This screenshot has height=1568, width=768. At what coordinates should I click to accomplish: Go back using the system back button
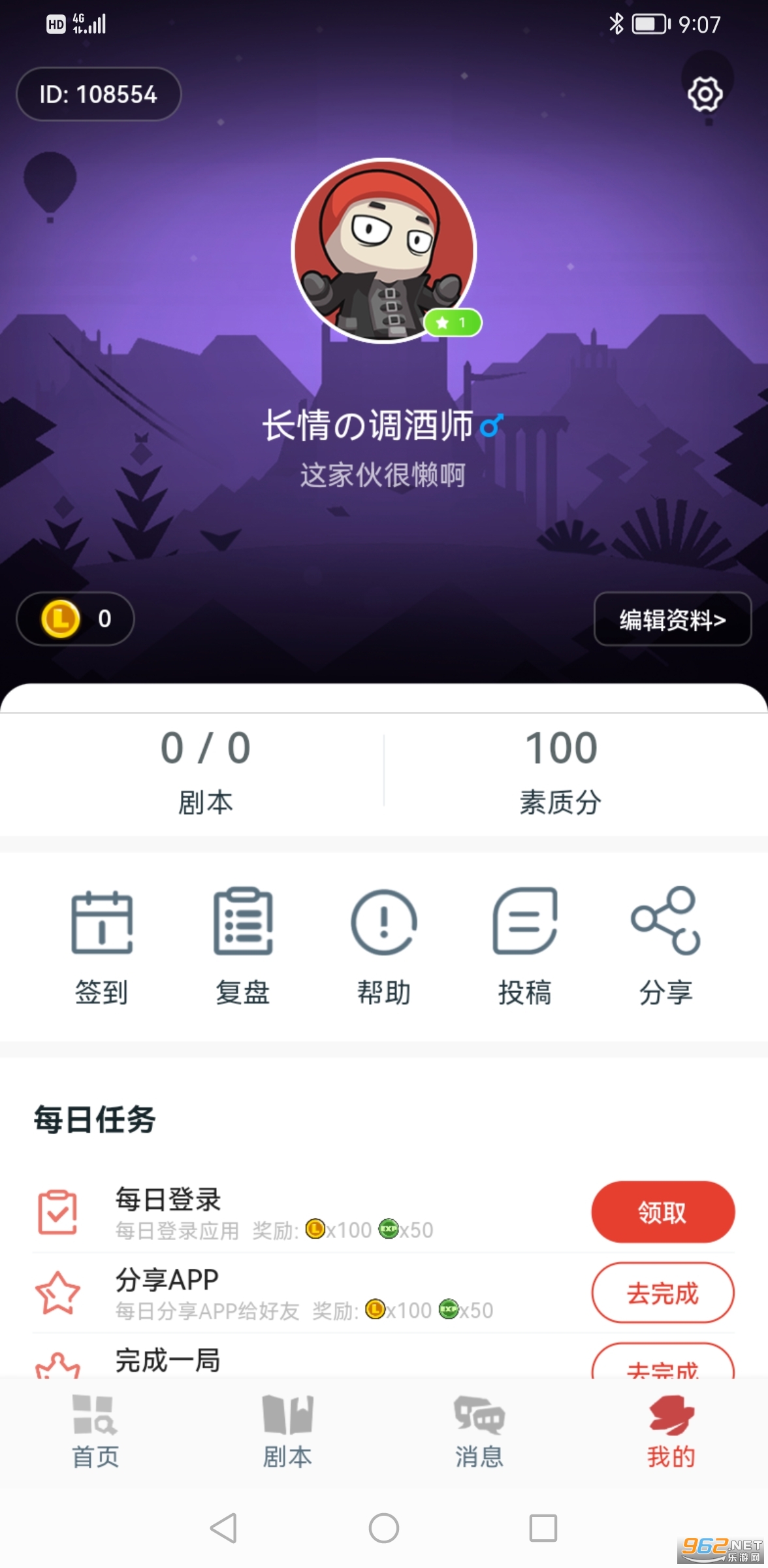click(224, 1528)
